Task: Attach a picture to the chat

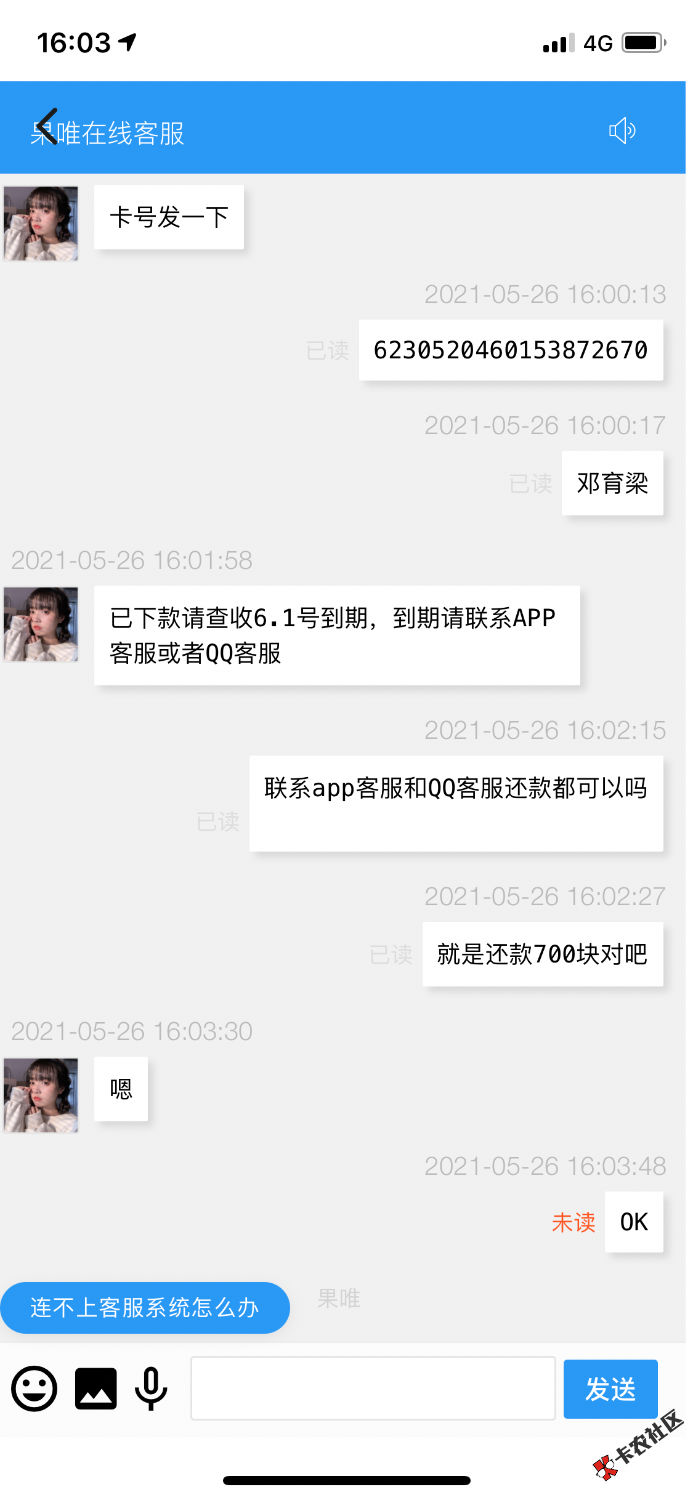Action: [x=96, y=1389]
